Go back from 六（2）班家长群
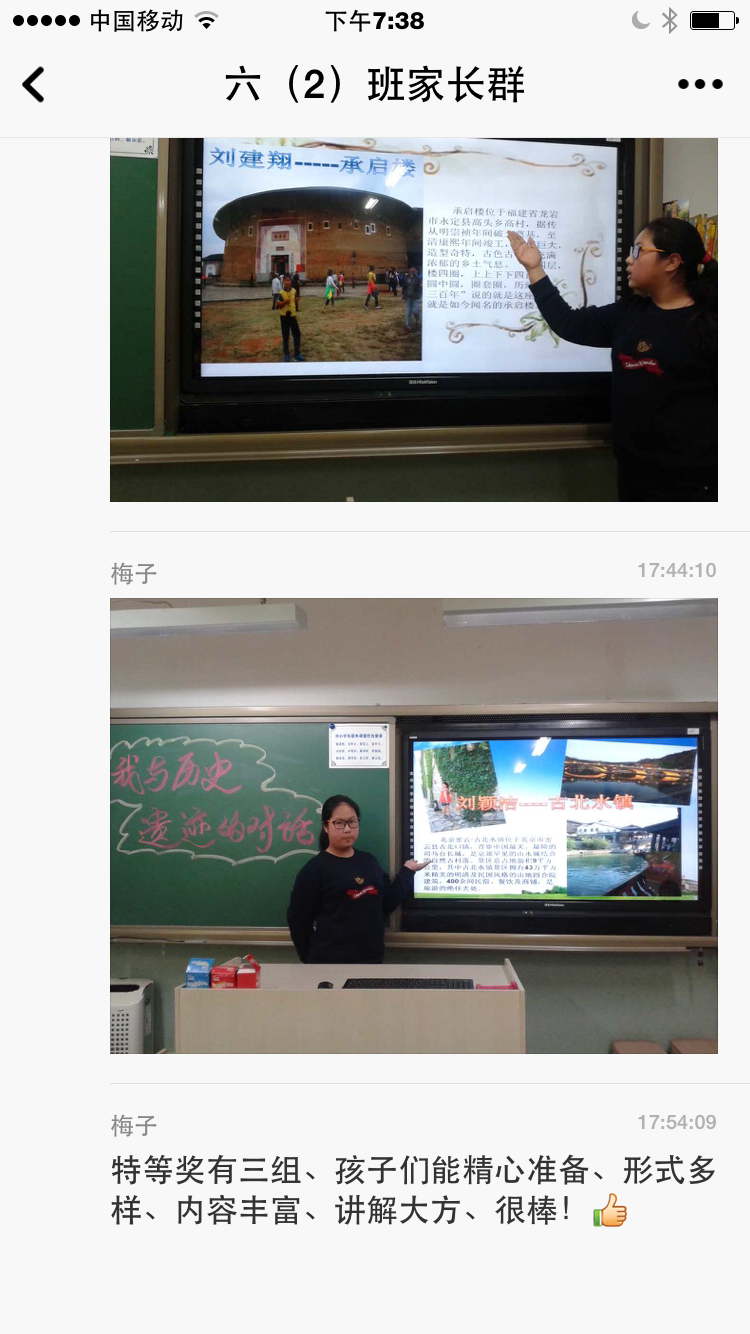Screen dimensions: 750x1334 point(34,85)
